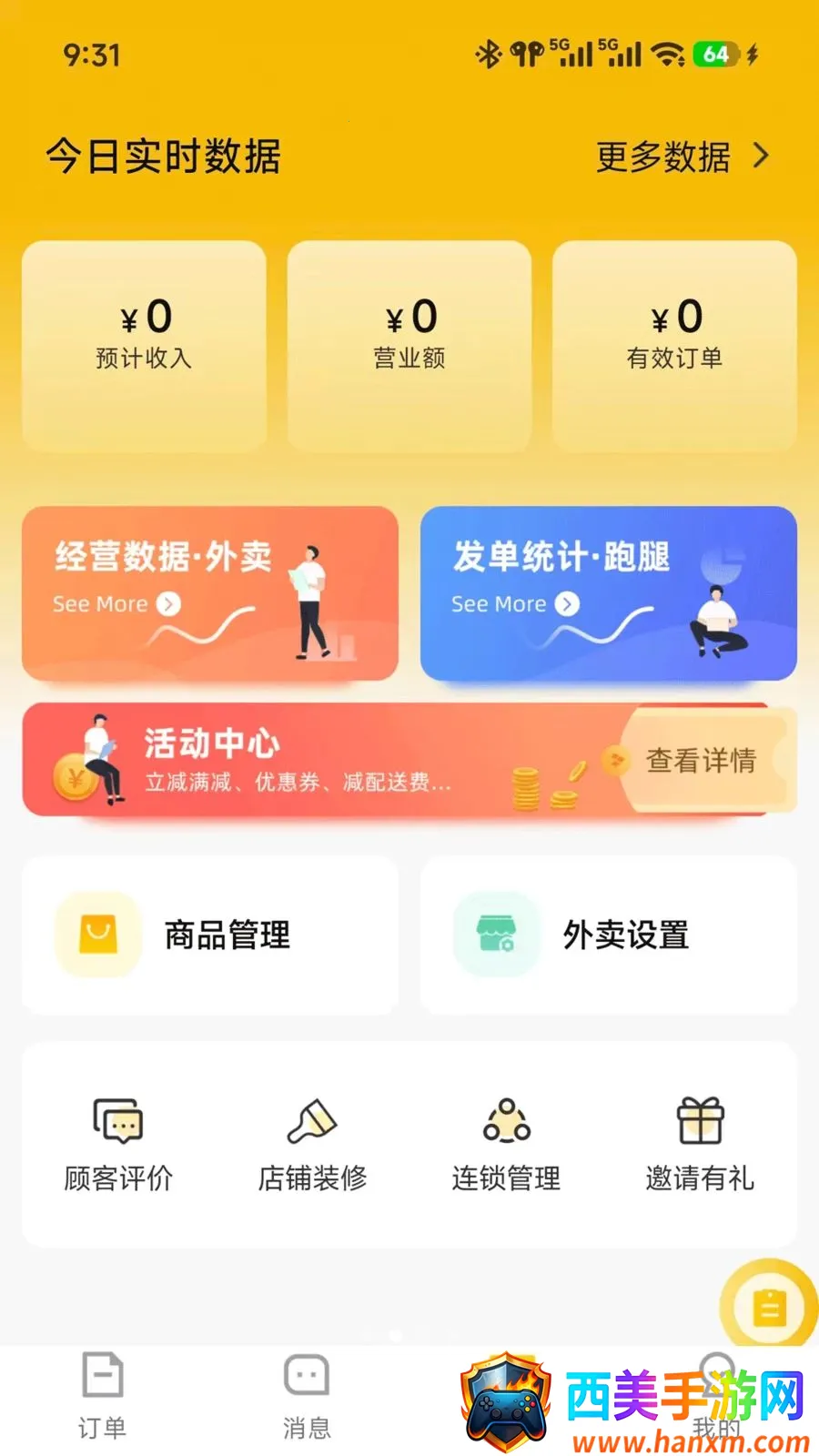View 经营数据·外卖 statistics card
This screenshot has height=1456, width=819.
(210, 593)
